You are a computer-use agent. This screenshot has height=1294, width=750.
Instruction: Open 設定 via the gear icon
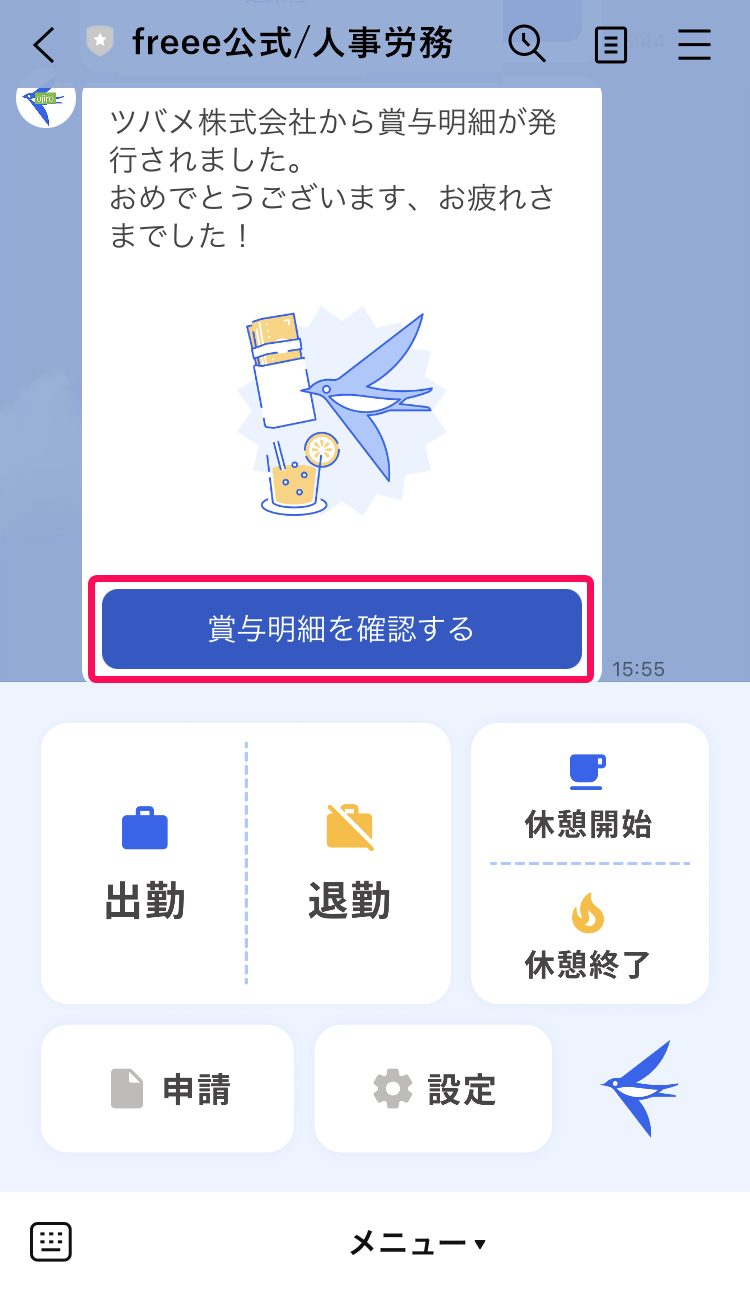389,1089
